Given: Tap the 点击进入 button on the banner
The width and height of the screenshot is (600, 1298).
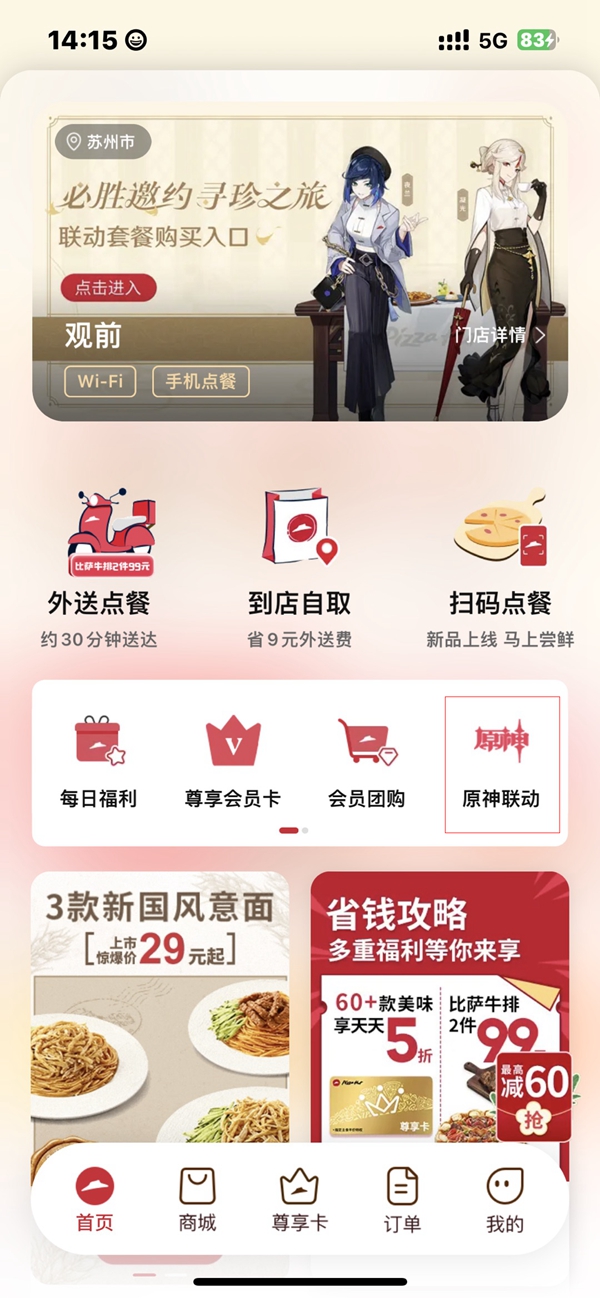Looking at the screenshot, I should click(108, 288).
